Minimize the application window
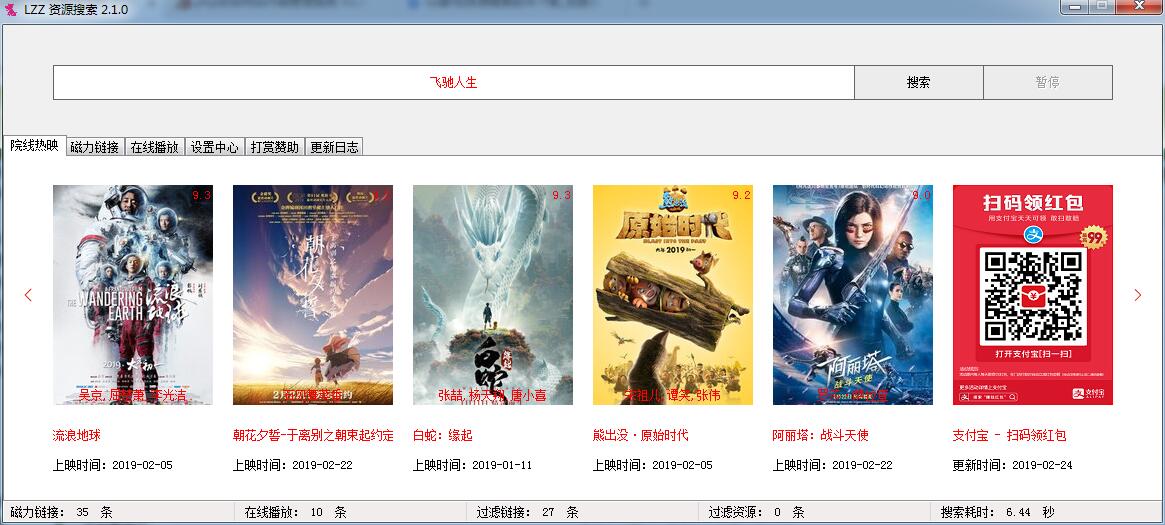Screen dimensions: 1165x525 1075,6
